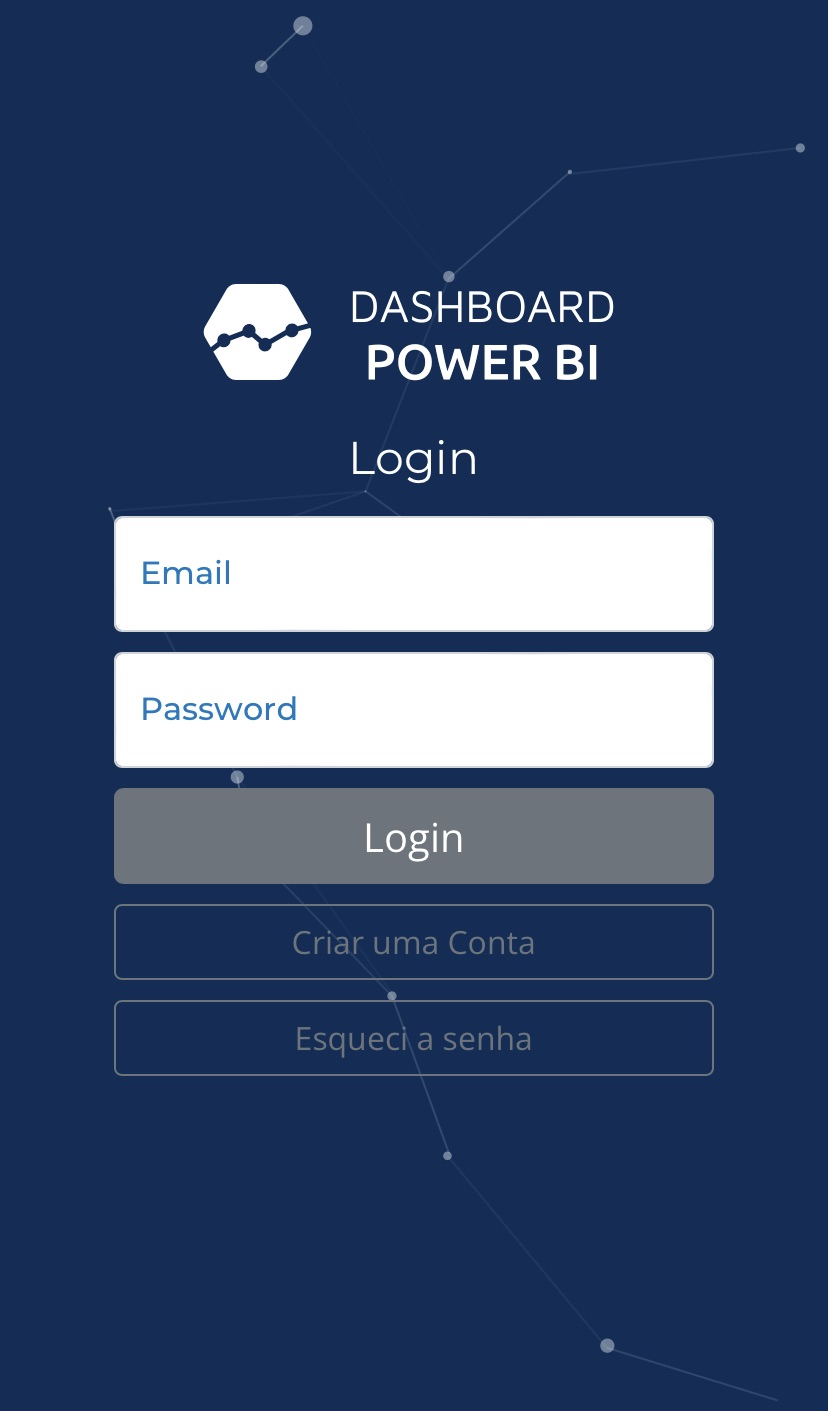This screenshot has width=828, height=1411.
Task: Focus the Password field
Action: [x=414, y=710]
